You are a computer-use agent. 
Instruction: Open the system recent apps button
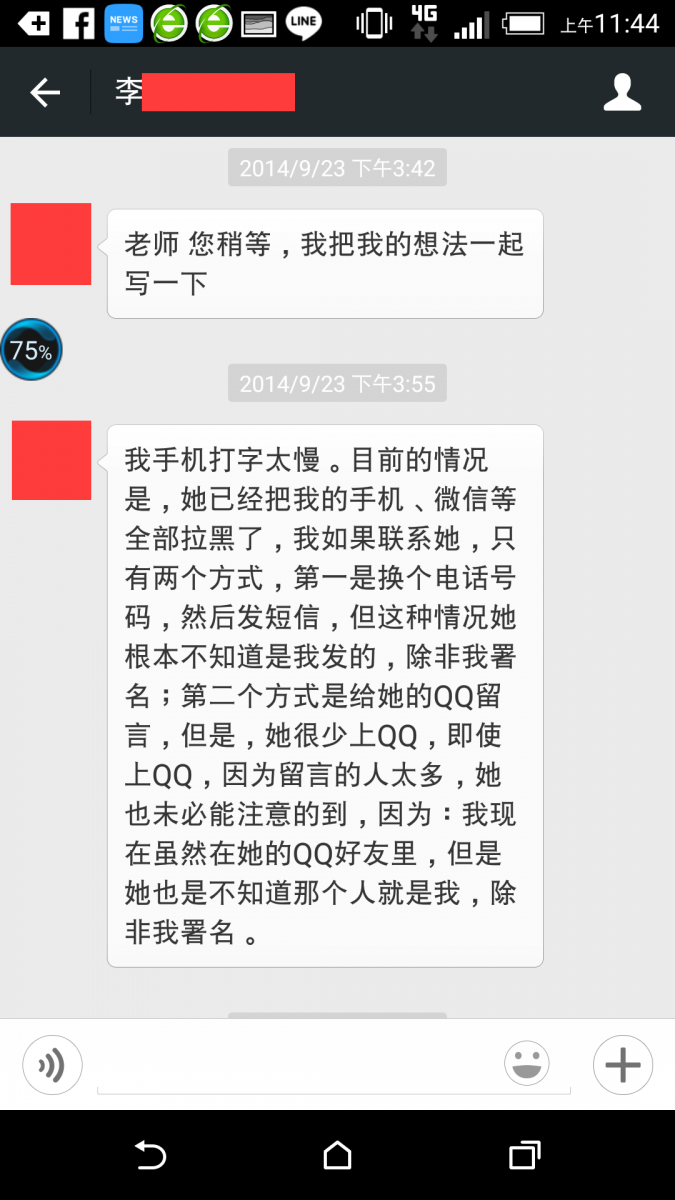click(x=524, y=1155)
